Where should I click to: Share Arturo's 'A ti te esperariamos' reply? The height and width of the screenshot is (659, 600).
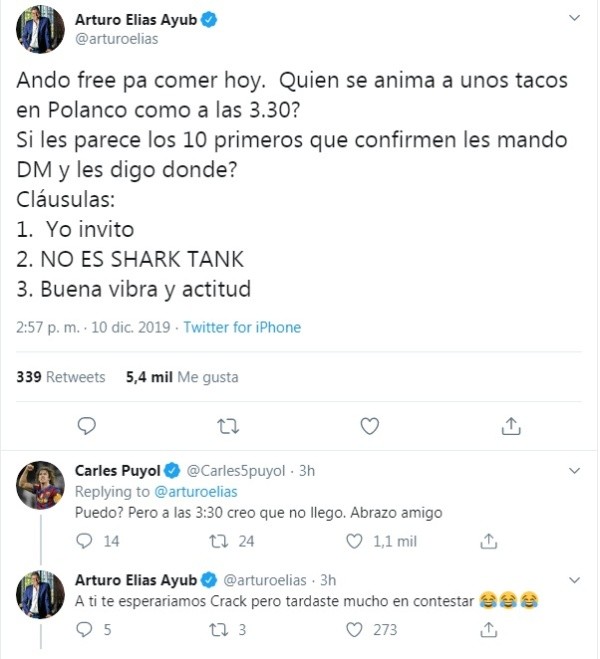click(489, 630)
